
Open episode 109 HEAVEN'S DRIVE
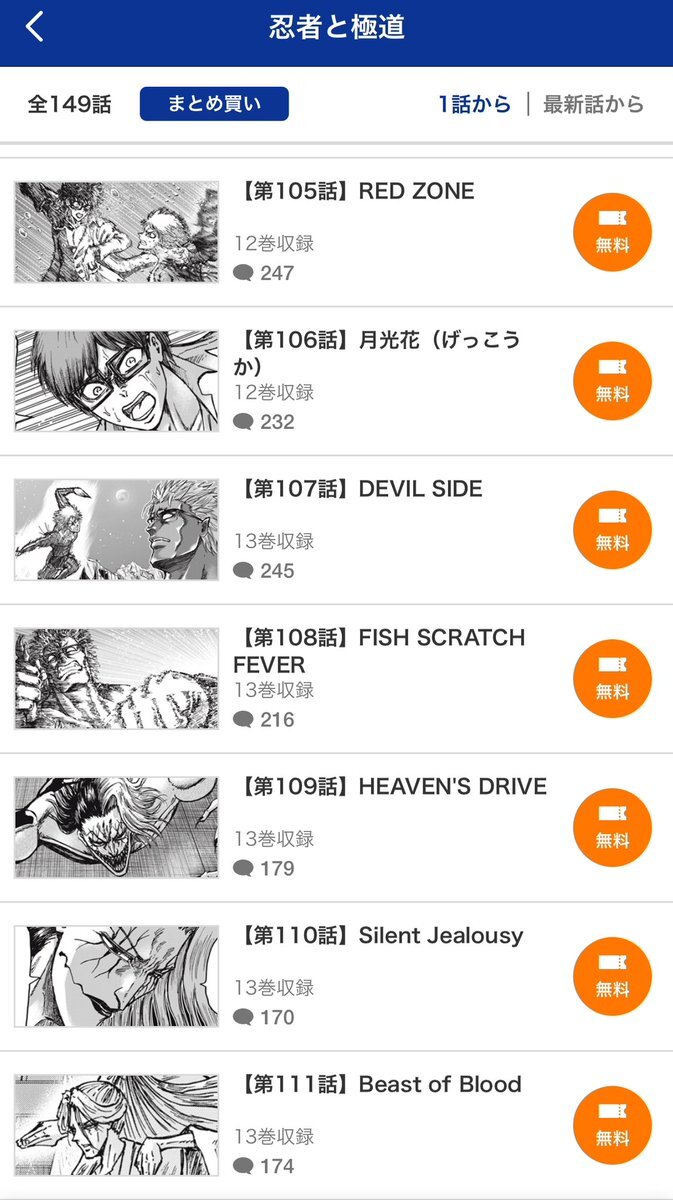pyautogui.click(x=336, y=828)
